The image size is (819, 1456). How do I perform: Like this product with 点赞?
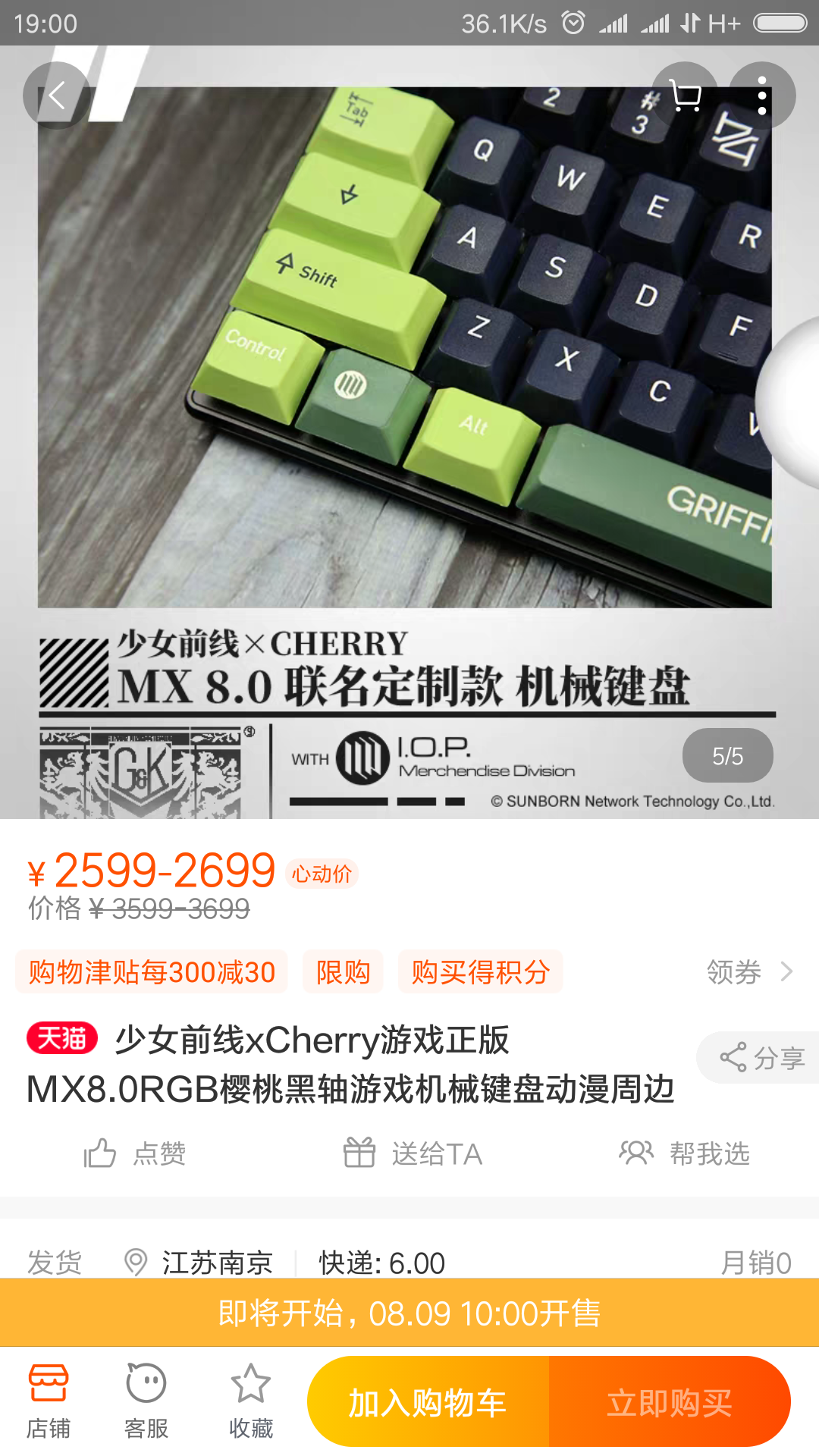pos(135,1153)
